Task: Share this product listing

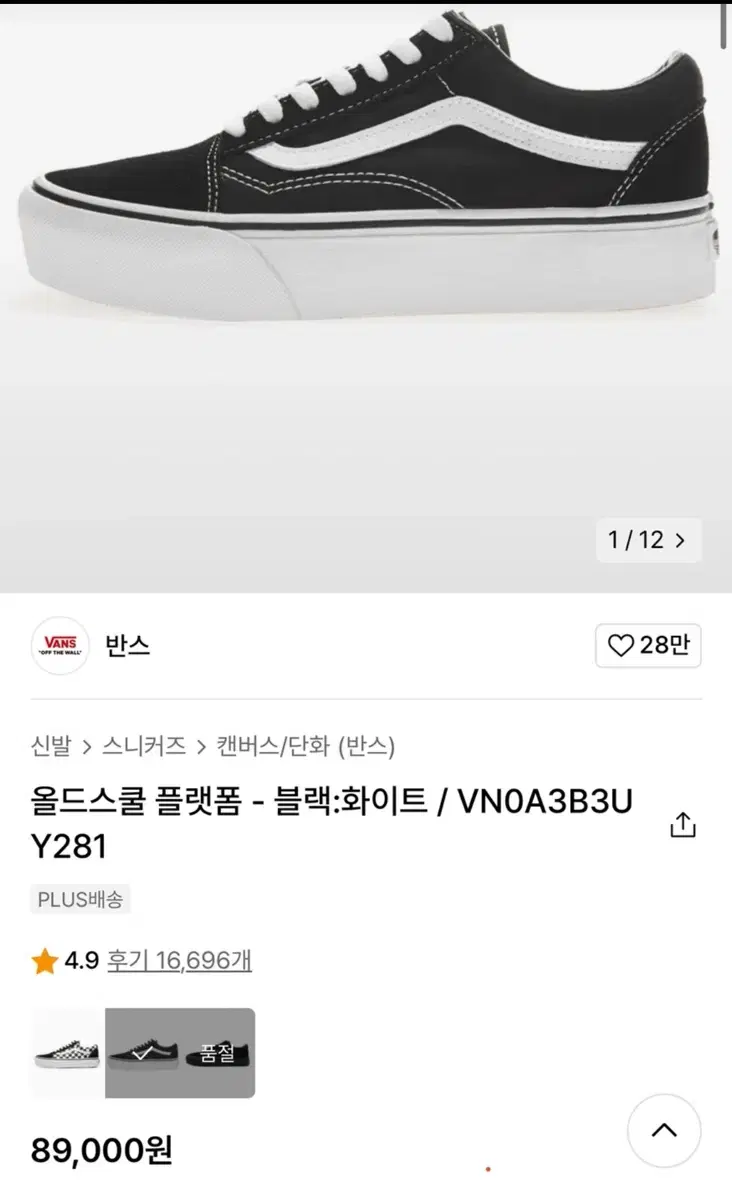Action: [x=683, y=825]
